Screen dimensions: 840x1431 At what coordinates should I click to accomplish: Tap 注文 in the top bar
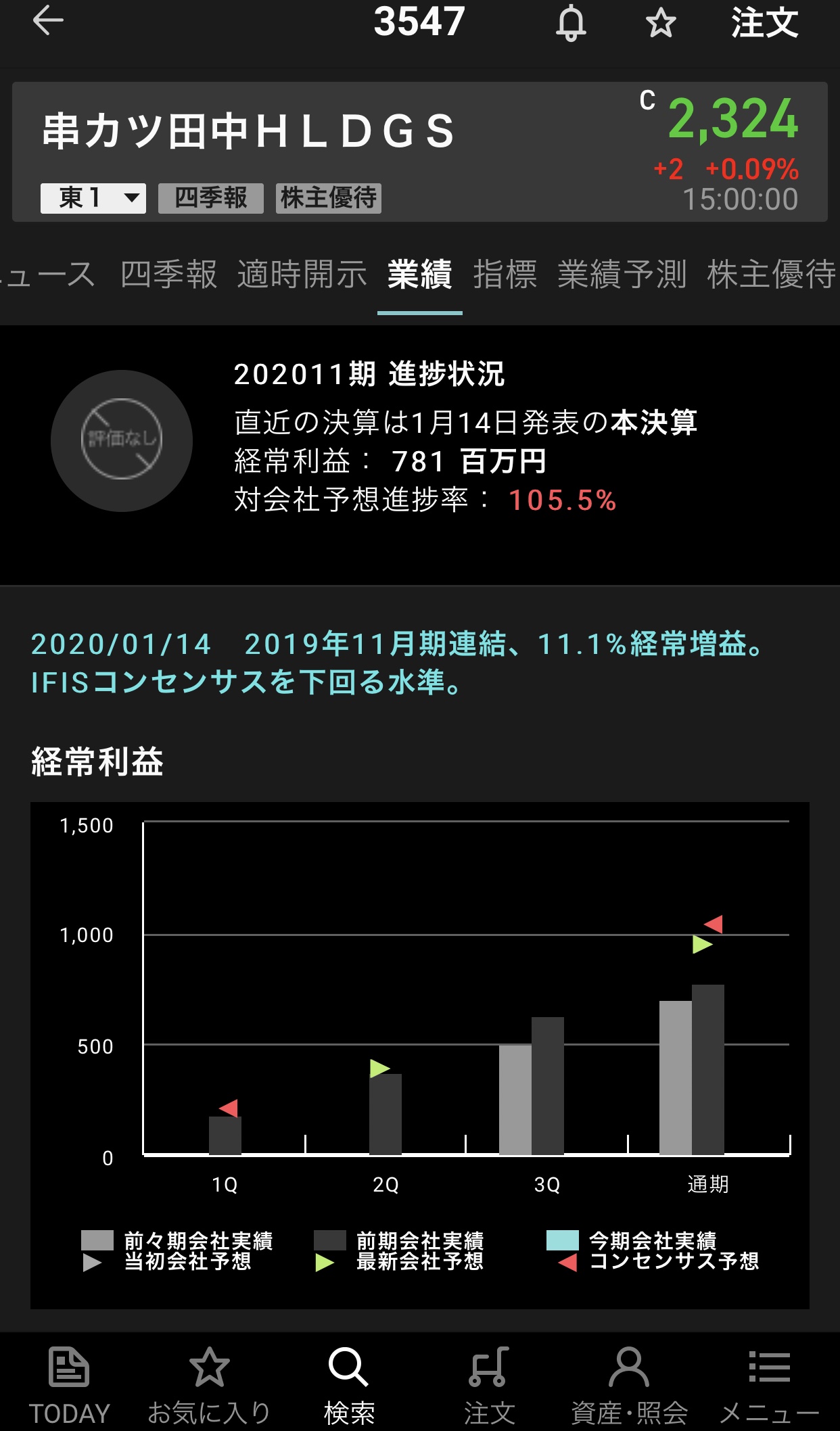click(765, 22)
